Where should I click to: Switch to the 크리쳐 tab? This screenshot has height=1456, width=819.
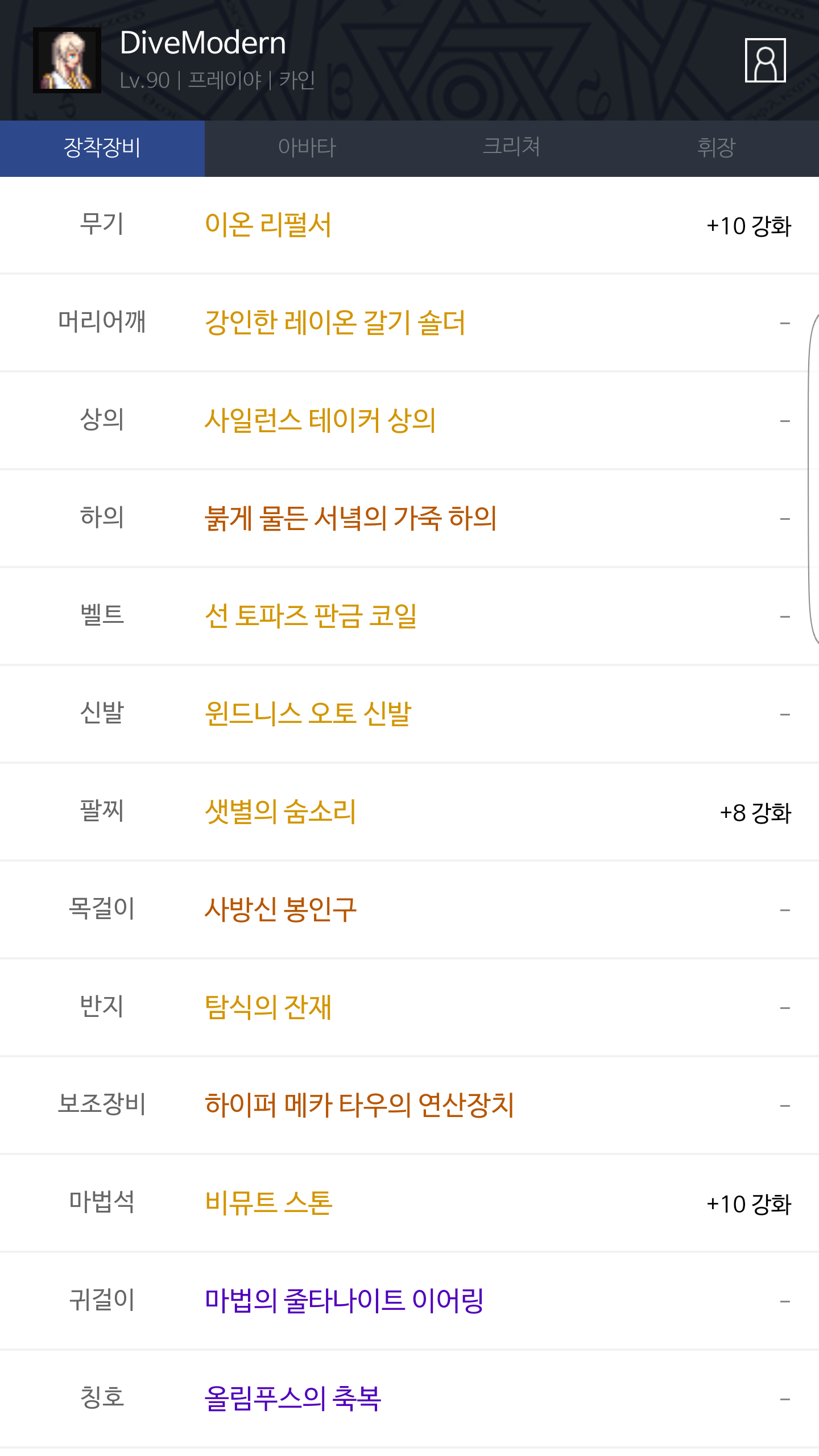point(512,148)
